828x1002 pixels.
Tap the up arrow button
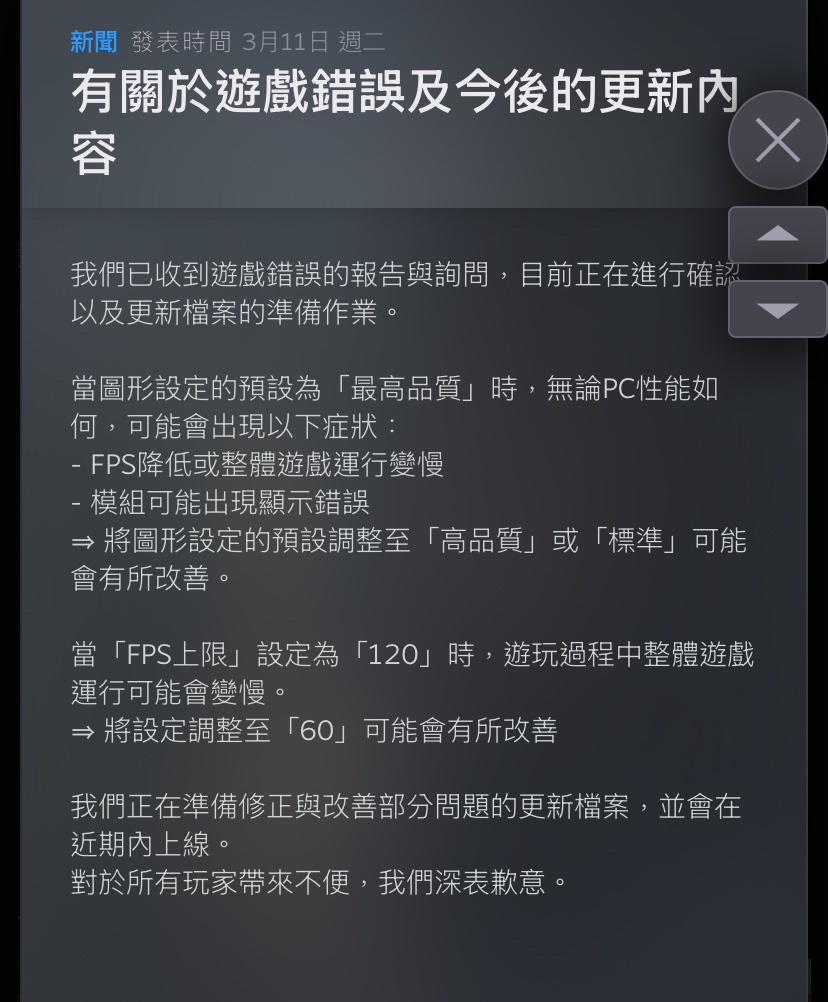pos(777,235)
